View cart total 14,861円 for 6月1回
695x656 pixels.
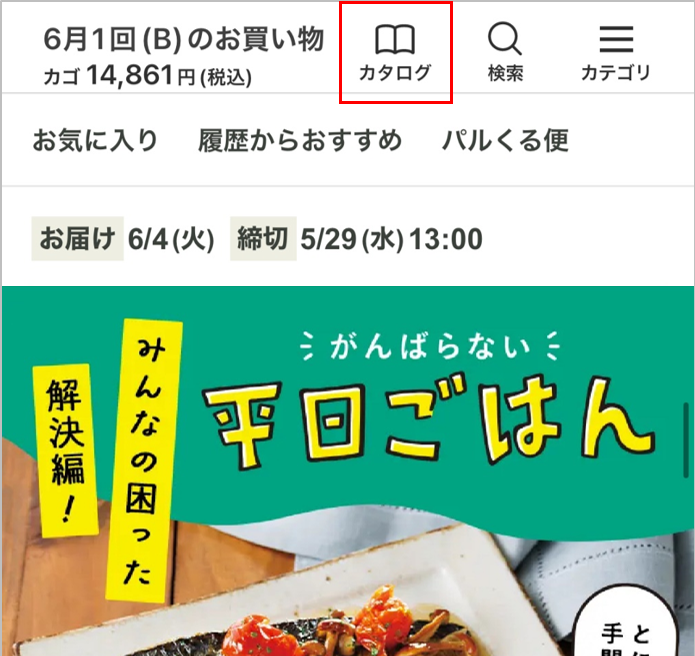click(148, 76)
